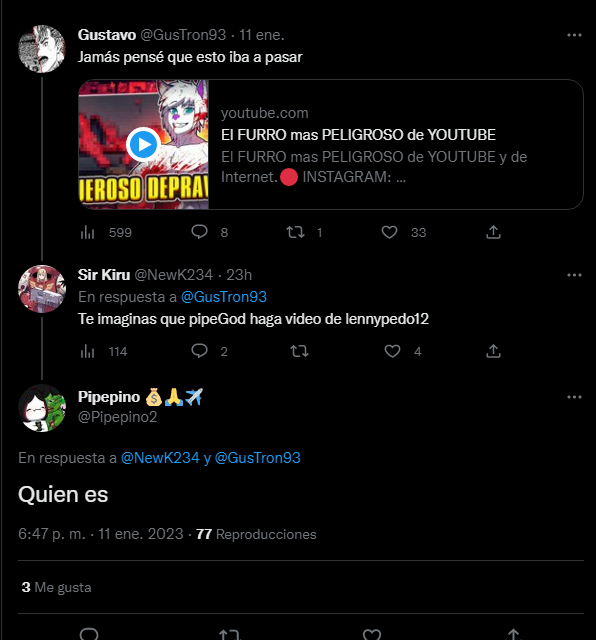This screenshot has height=640, width=596.
Task: Like Sir Kiru's reply
Action: pos(392,351)
